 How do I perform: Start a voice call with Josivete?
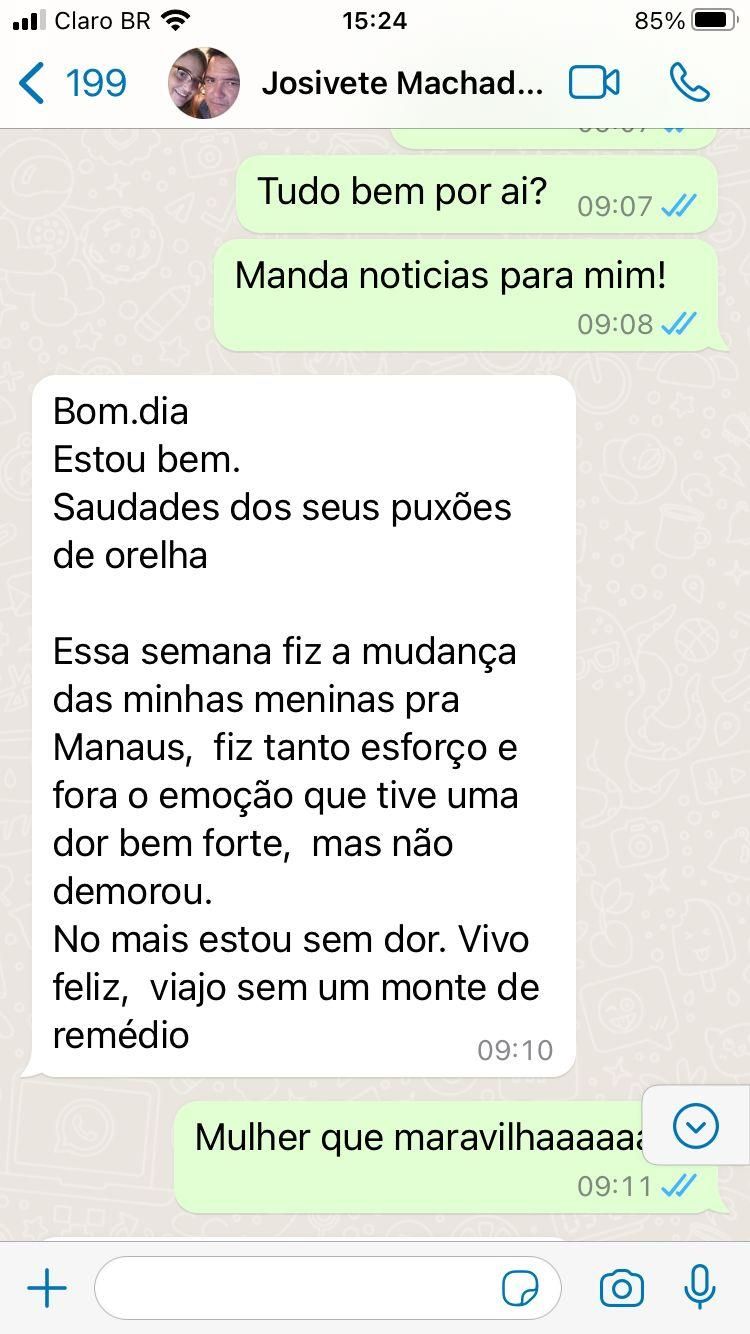point(689,84)
